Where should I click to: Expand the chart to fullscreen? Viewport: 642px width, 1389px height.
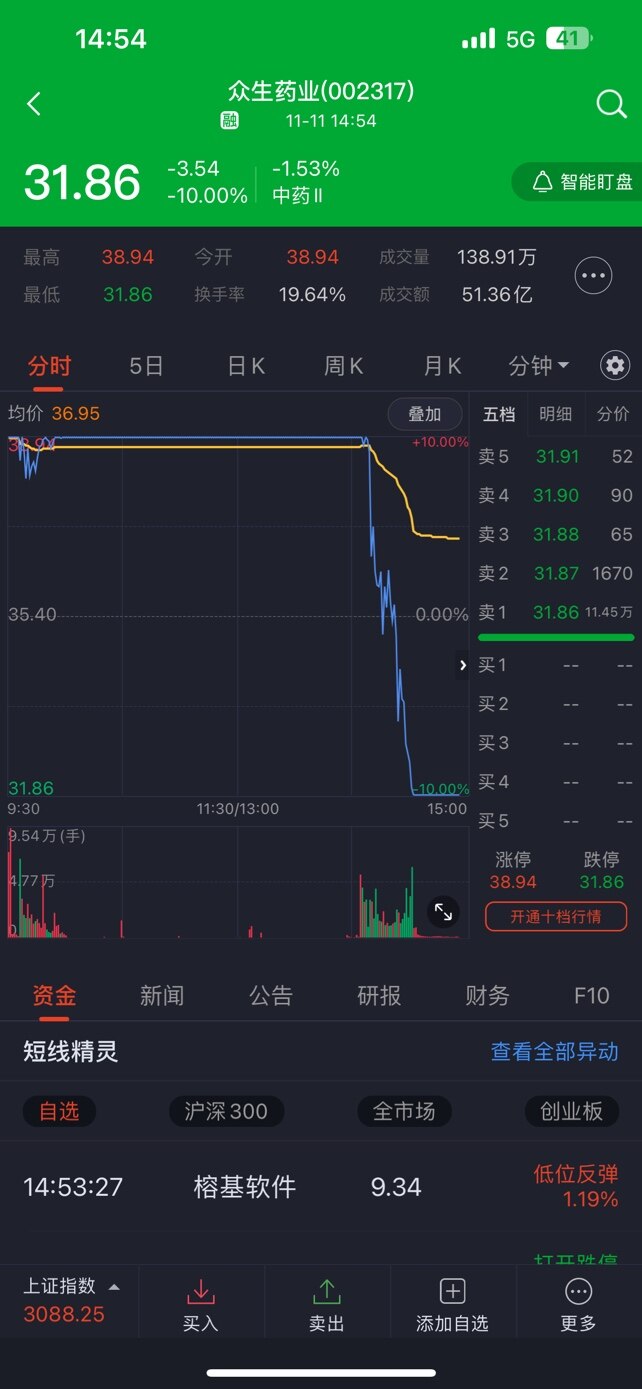pos(443,911)
